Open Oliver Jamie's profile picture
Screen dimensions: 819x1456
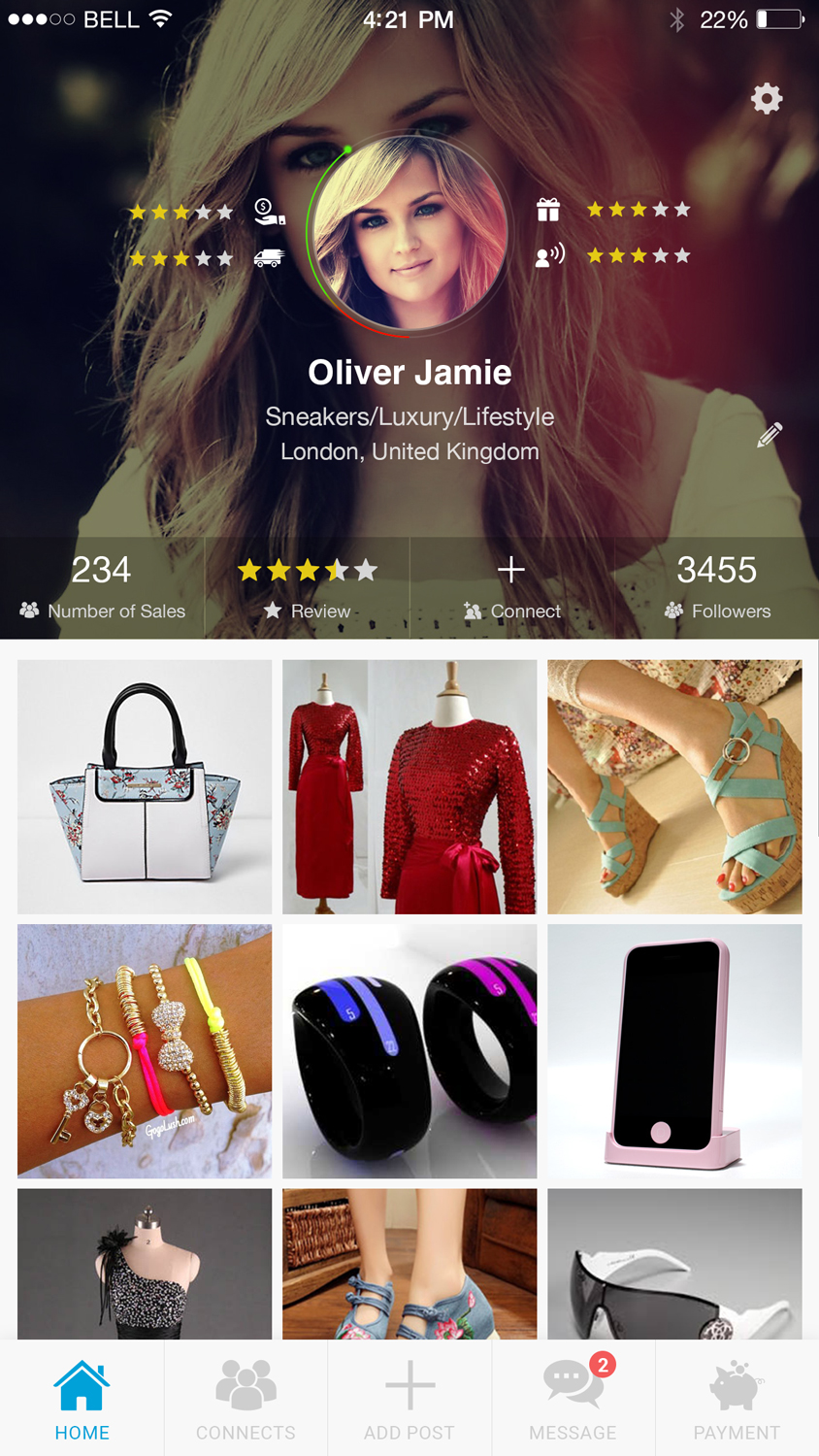409,234
